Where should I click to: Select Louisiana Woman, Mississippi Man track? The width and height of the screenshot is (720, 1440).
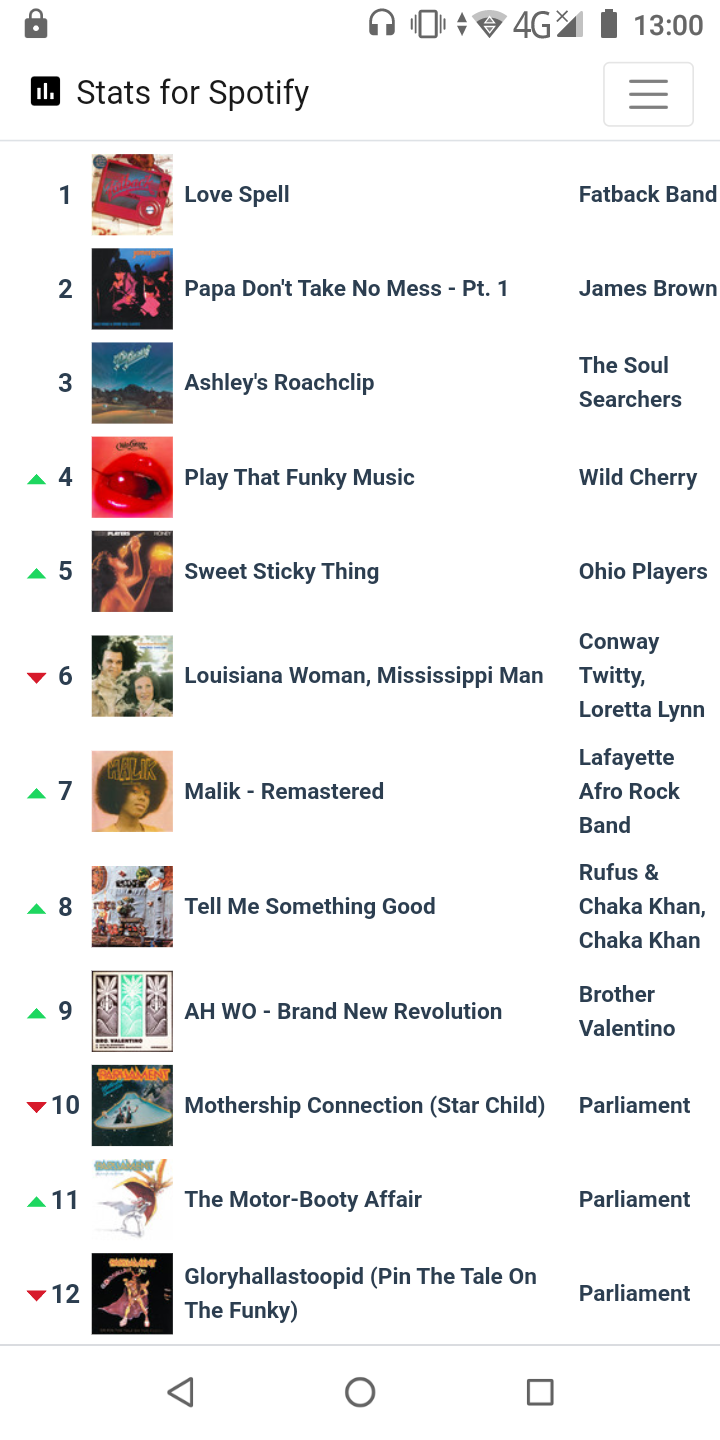(x=360, y=676)
